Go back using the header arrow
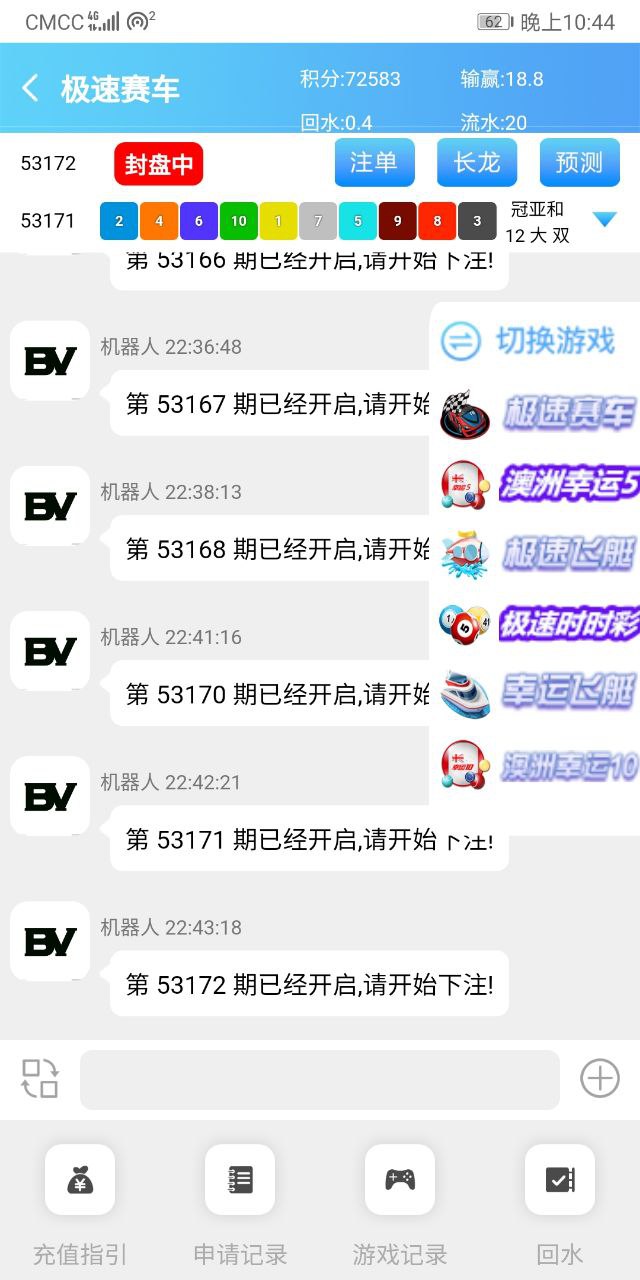This screenshot has width=640, height=1280. tap(31, 88)
